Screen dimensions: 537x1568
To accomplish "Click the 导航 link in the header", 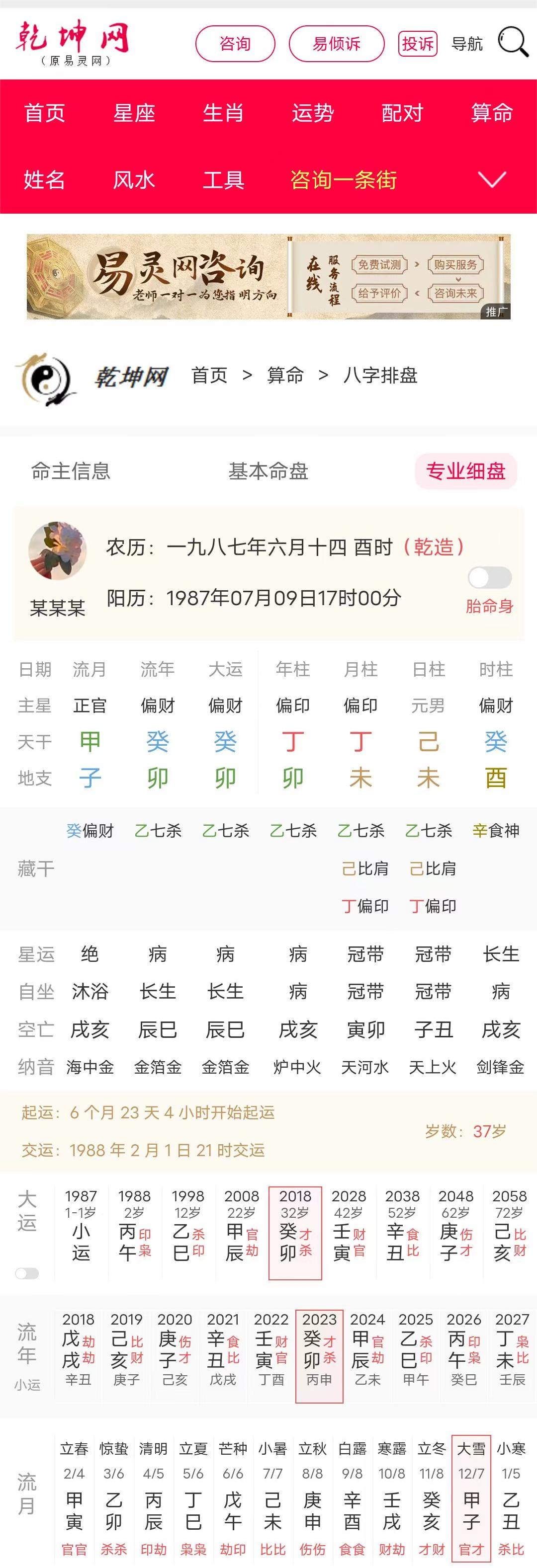I will click(467, 43).
